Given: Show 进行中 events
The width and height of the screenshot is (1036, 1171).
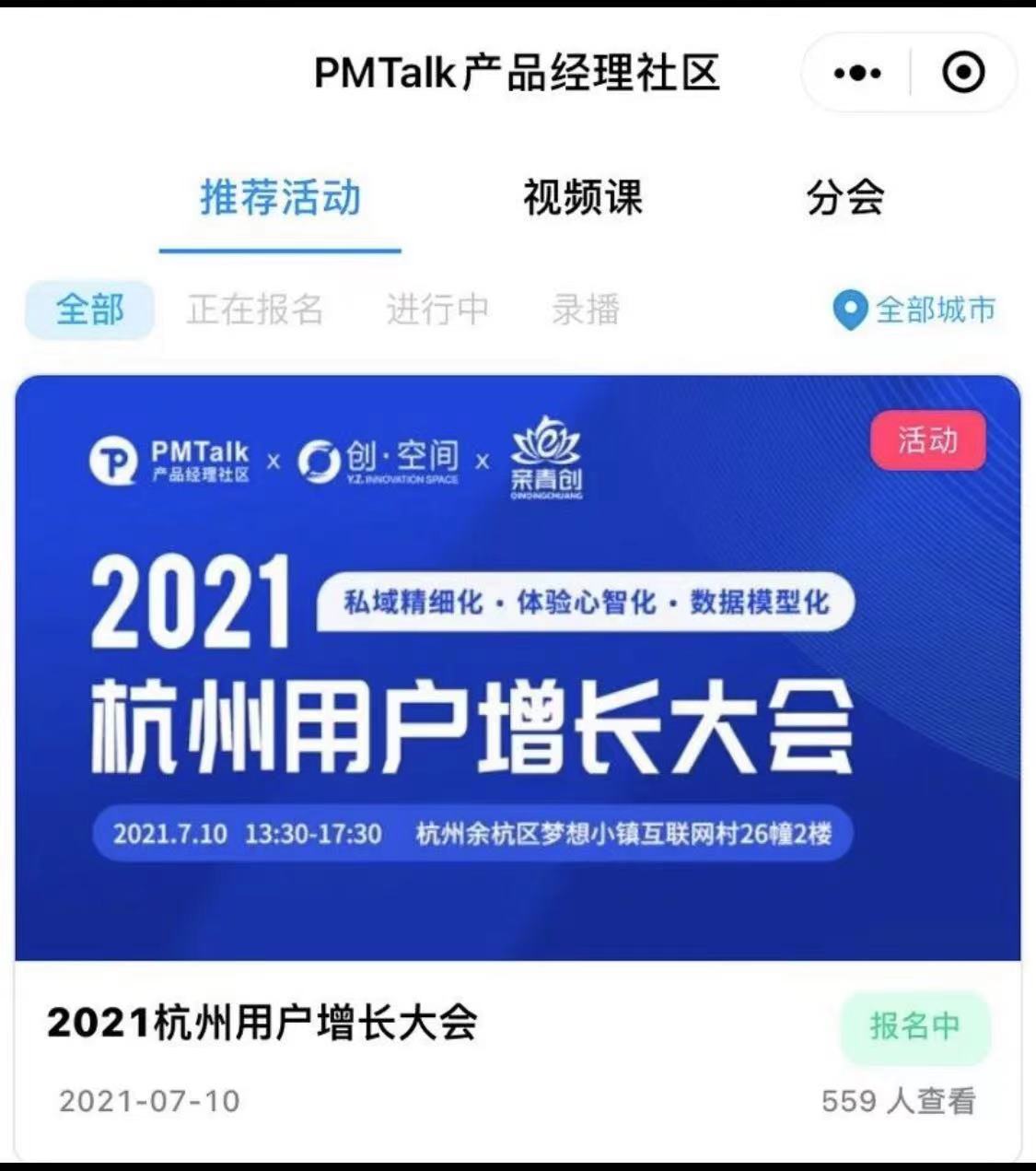Looking at the screenshot, I should point(437,310).
